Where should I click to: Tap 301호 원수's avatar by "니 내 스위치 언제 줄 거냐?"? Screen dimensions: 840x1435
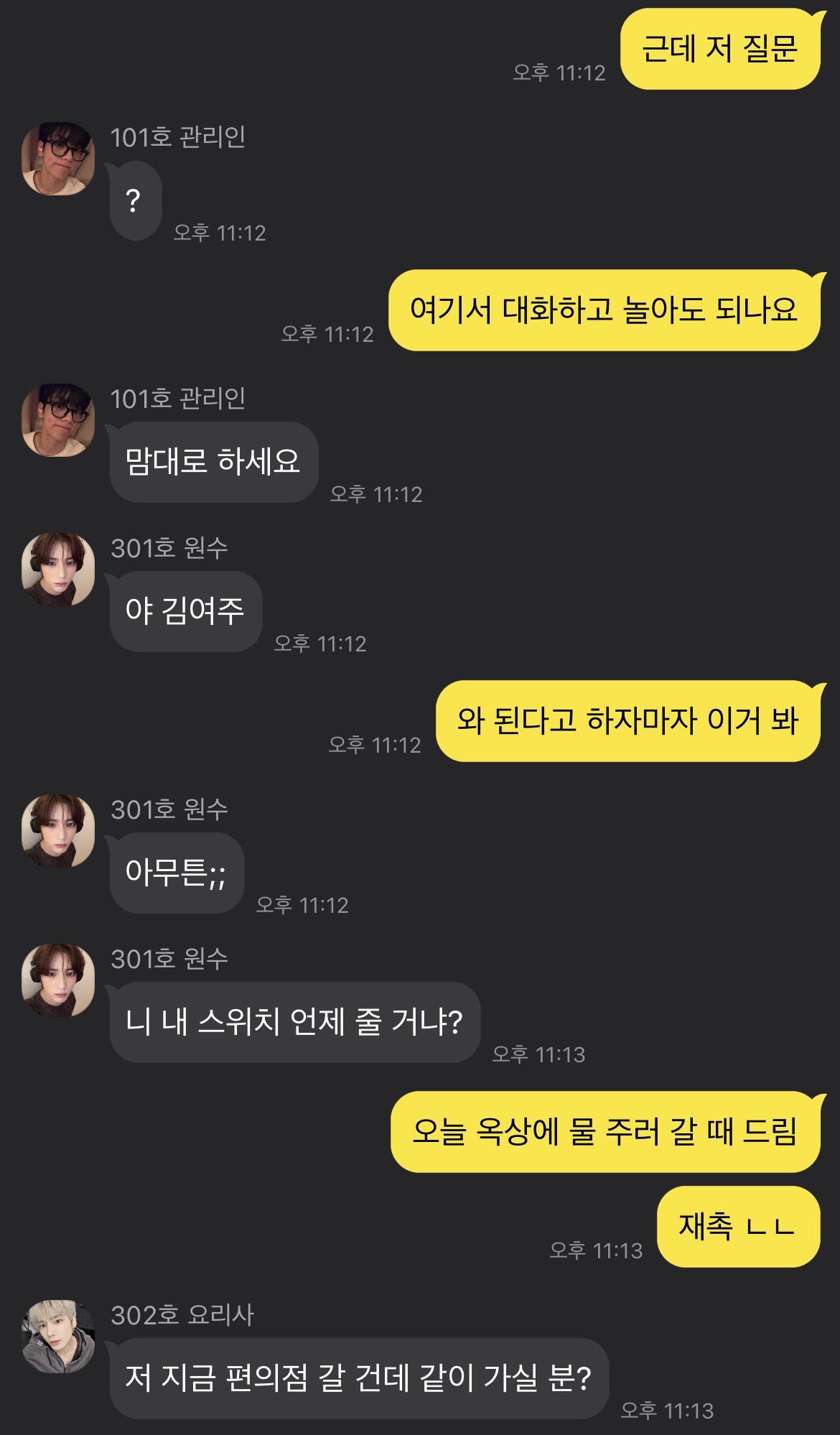pyautogui.click(x=58, y=980)
